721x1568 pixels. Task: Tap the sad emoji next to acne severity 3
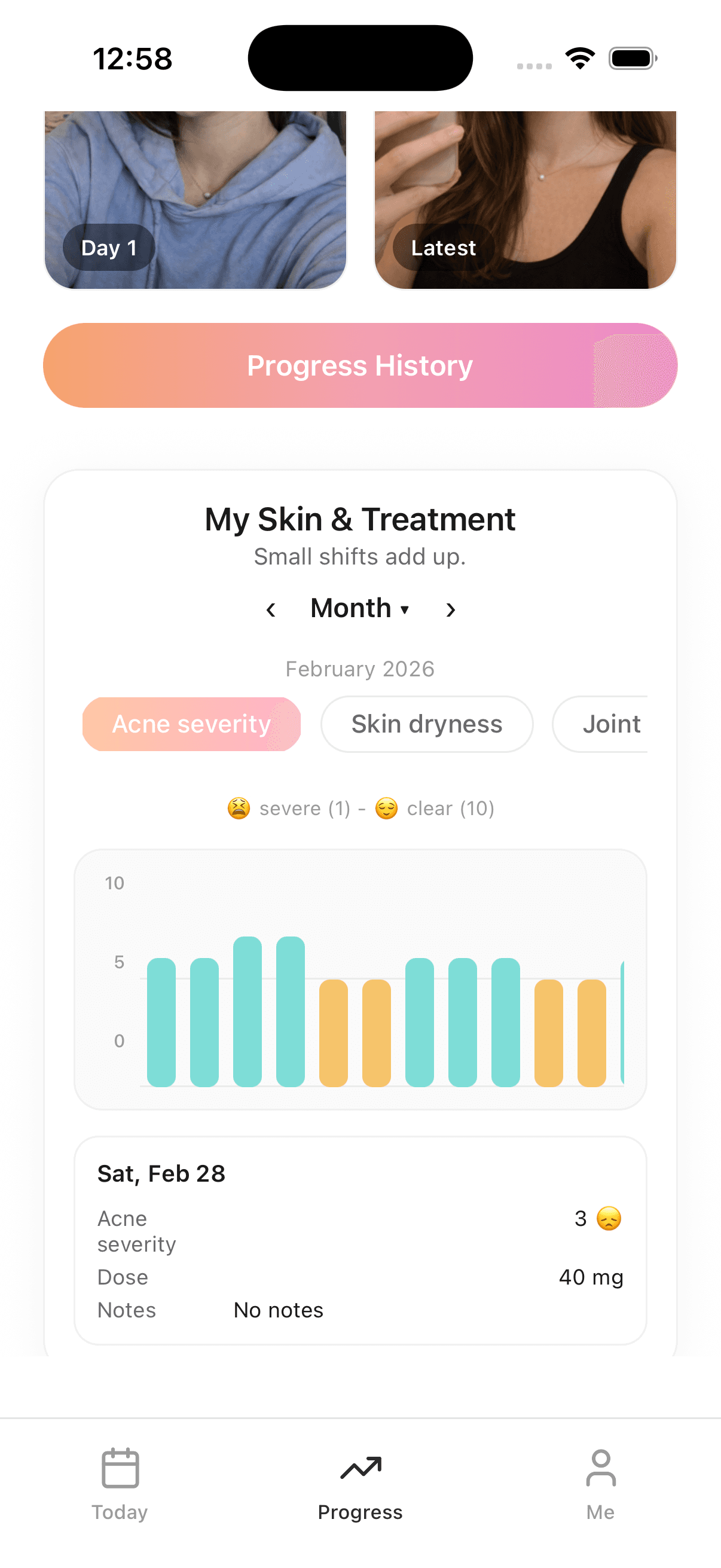(609, 1219)
